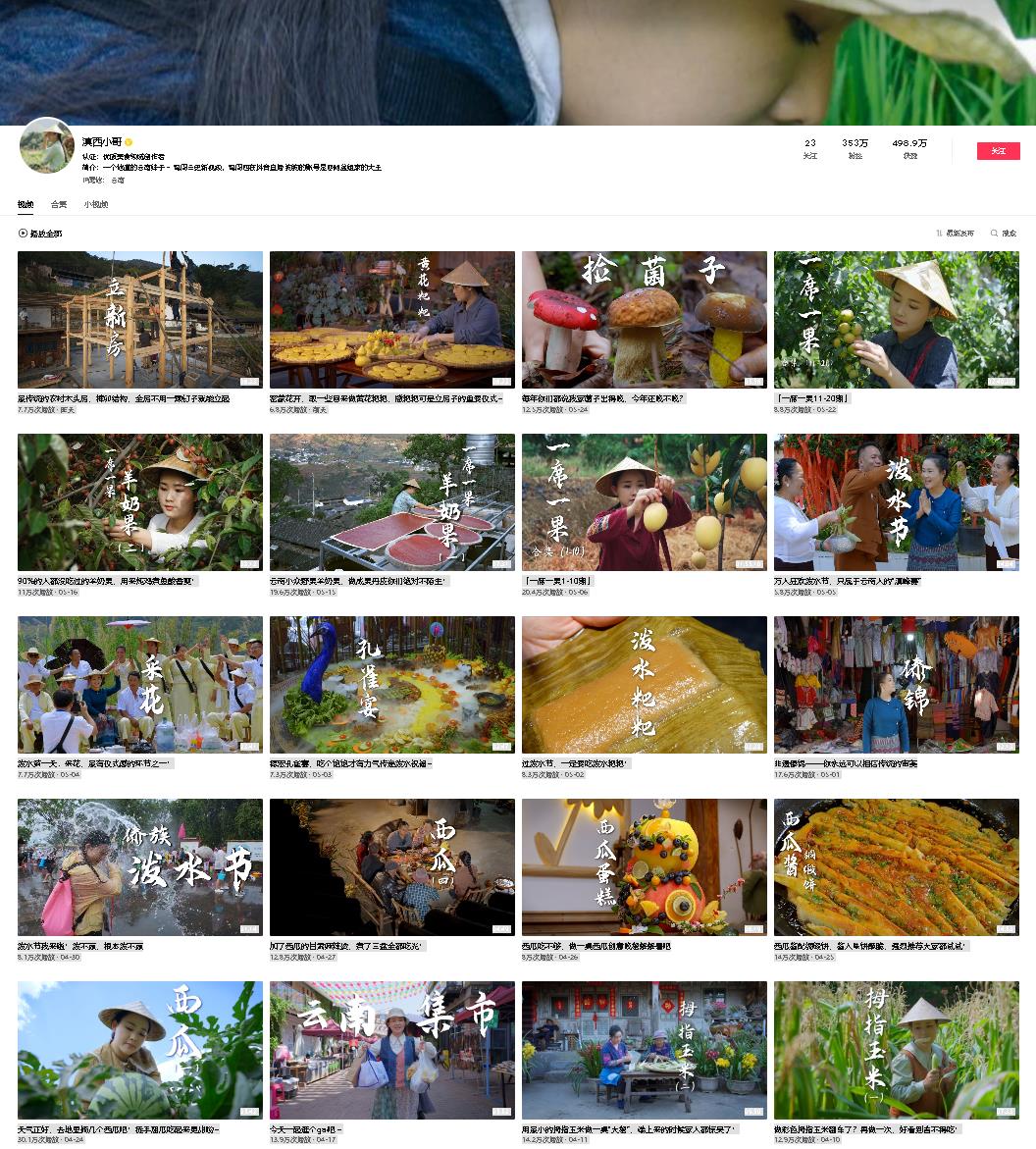Open the 西瓜酱 video
The height and width of the screenshot is (1149, 1036).
click(x=896, y=867)
